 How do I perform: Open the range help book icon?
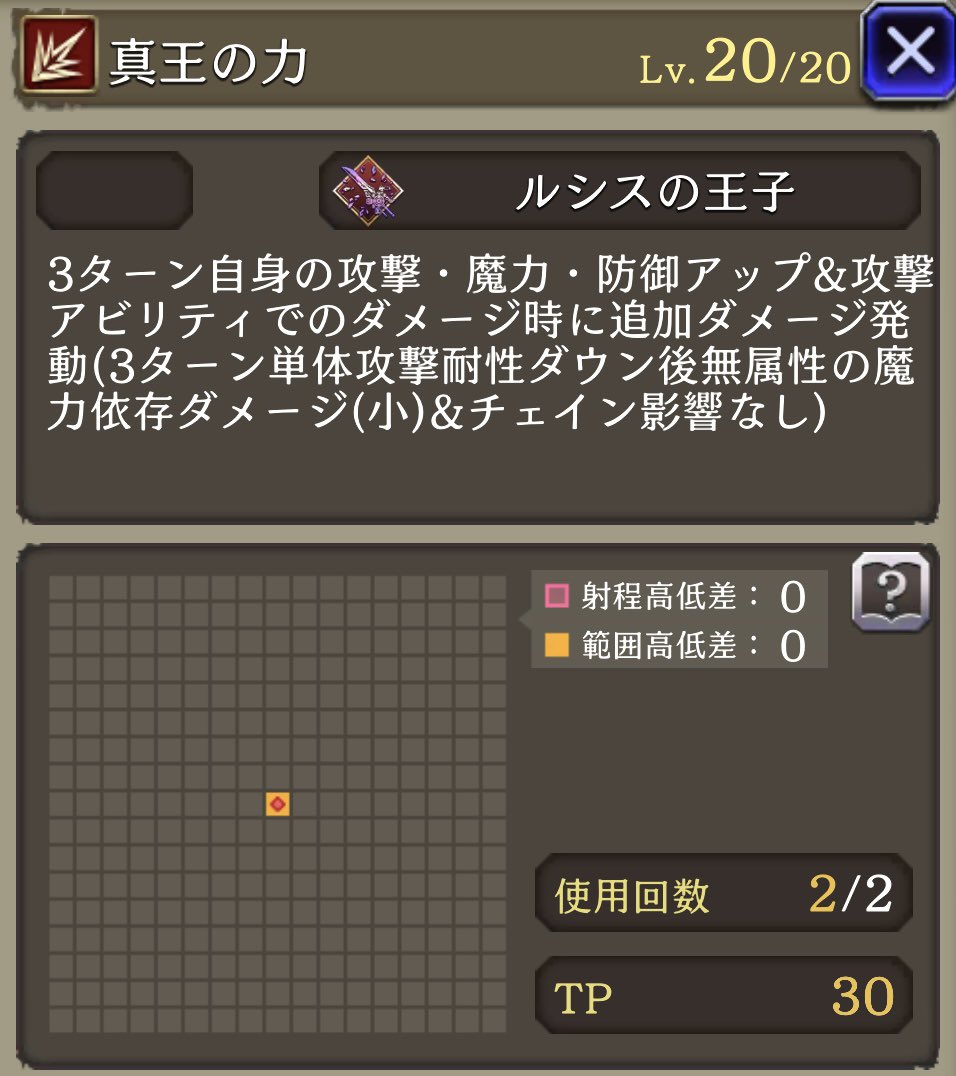click(x=890, y=593)
